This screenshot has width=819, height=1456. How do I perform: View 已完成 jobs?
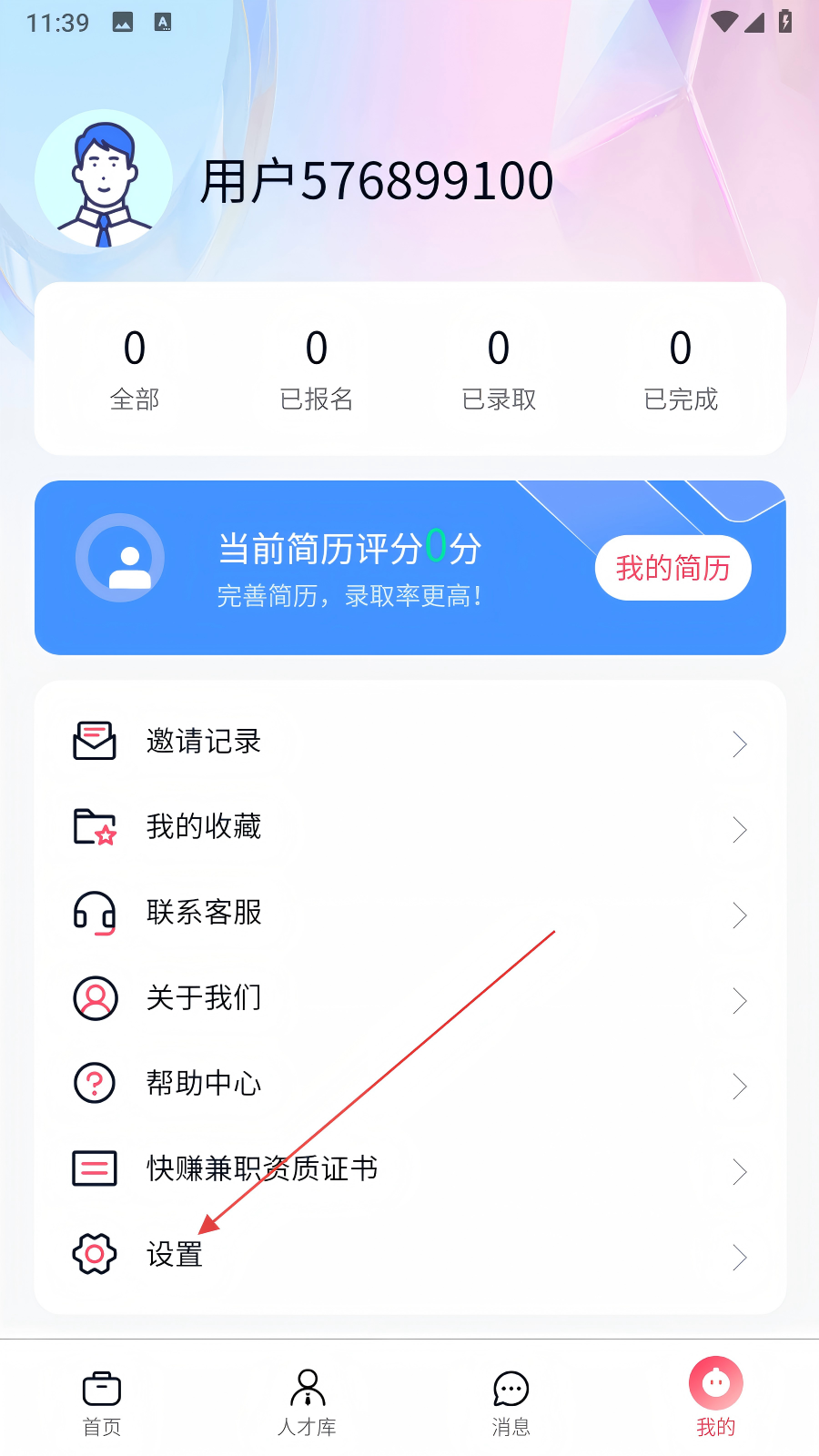tap(681, 369)
